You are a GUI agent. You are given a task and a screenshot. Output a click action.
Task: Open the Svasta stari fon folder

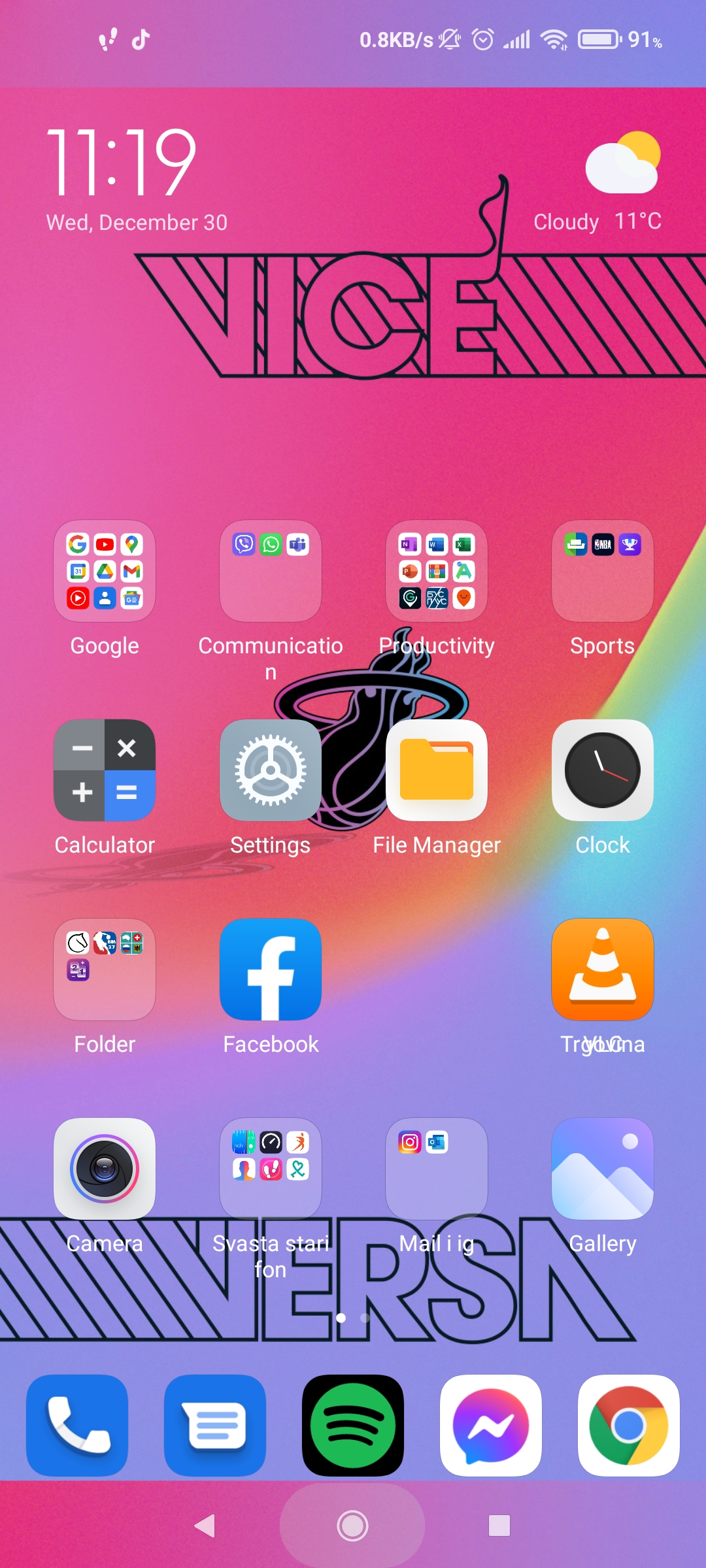pyautogui.click(x=271, y=1169)
